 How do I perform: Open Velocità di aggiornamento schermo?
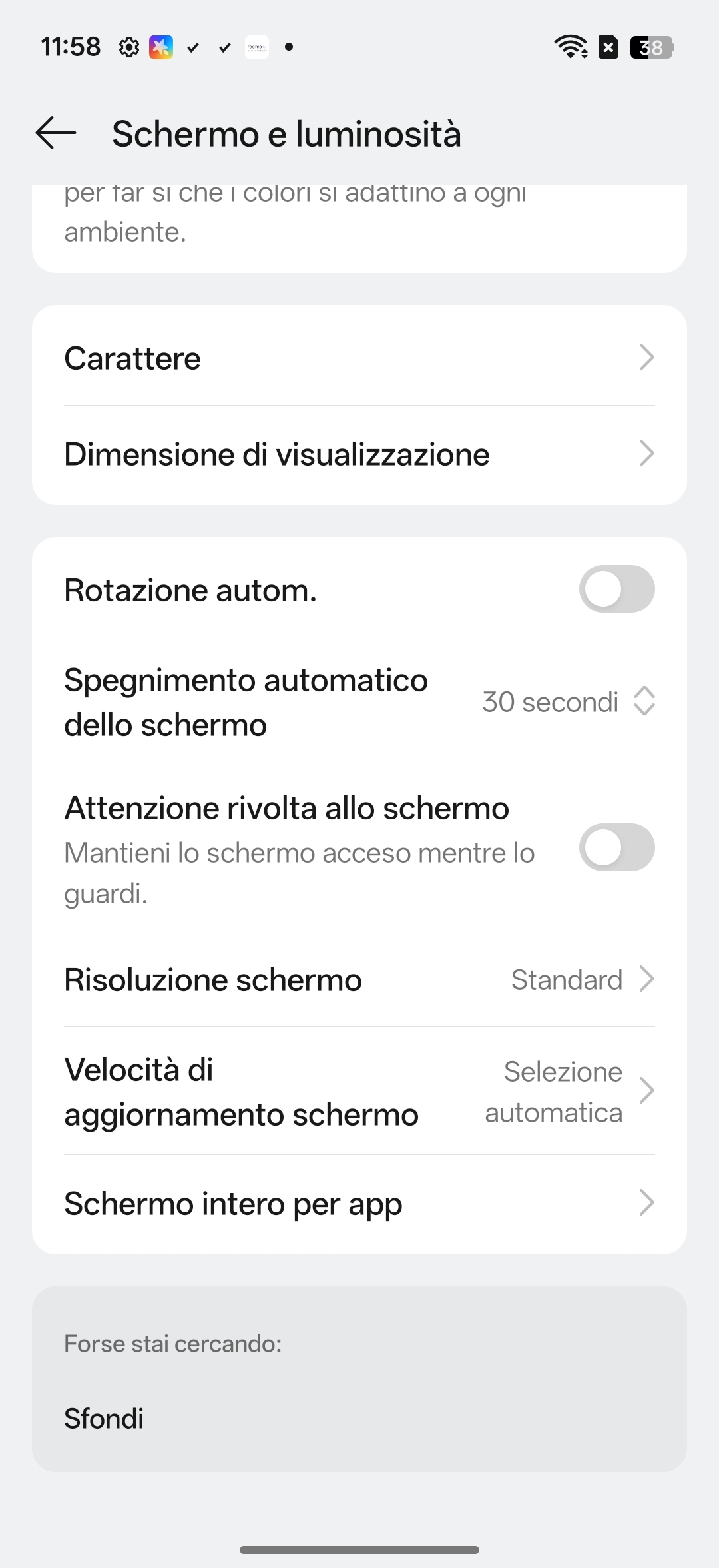coord(359,1092)
